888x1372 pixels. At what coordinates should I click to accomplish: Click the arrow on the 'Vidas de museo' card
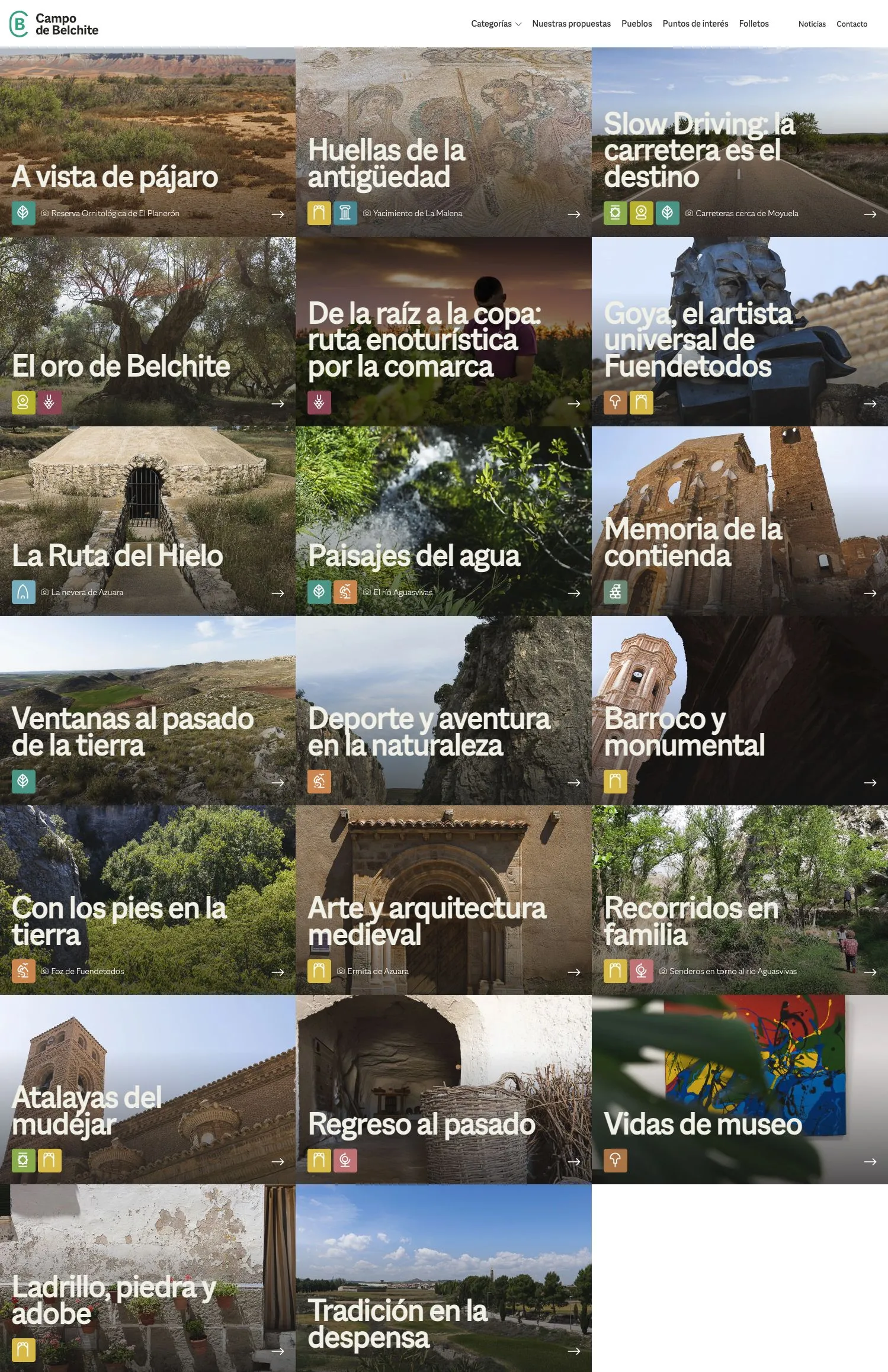871,1161
